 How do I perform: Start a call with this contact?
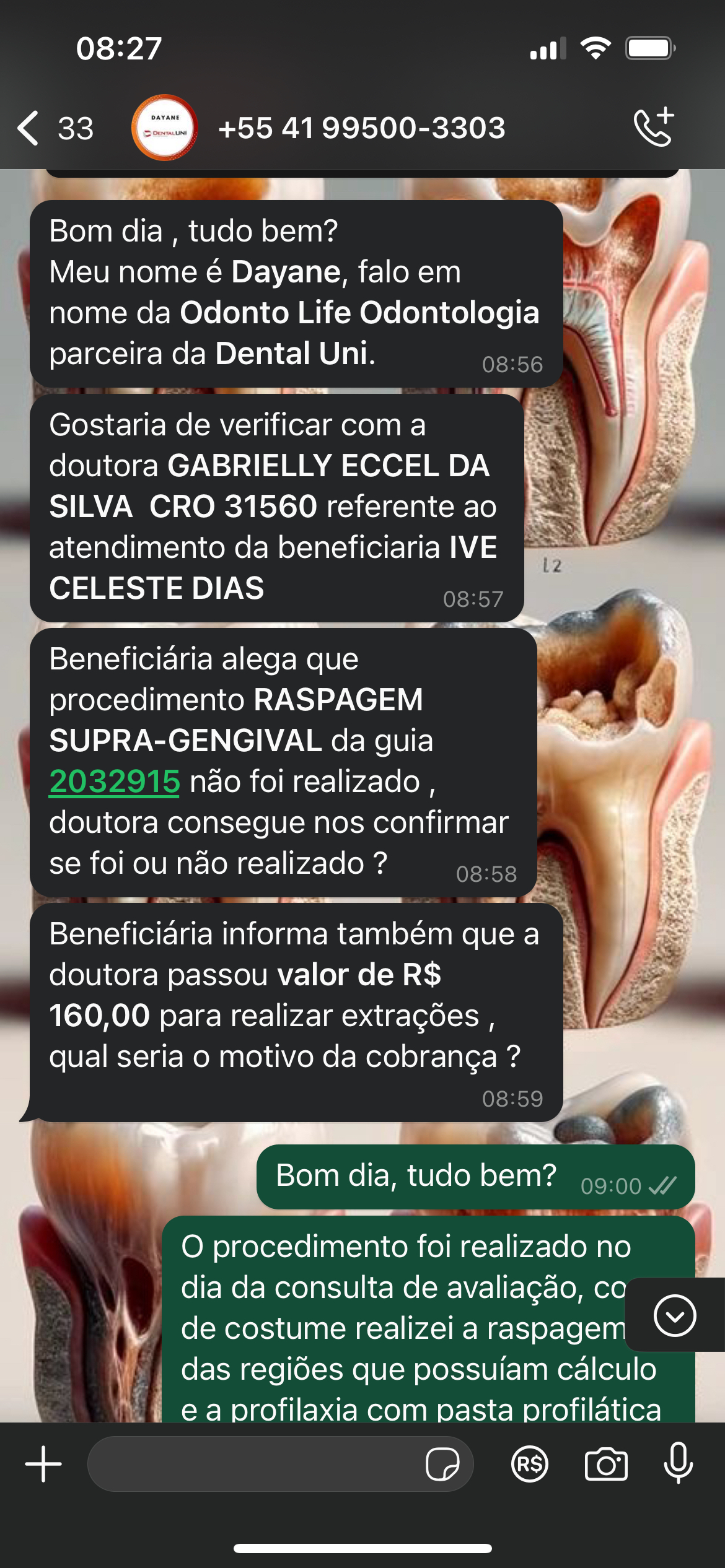coord(654,127)
